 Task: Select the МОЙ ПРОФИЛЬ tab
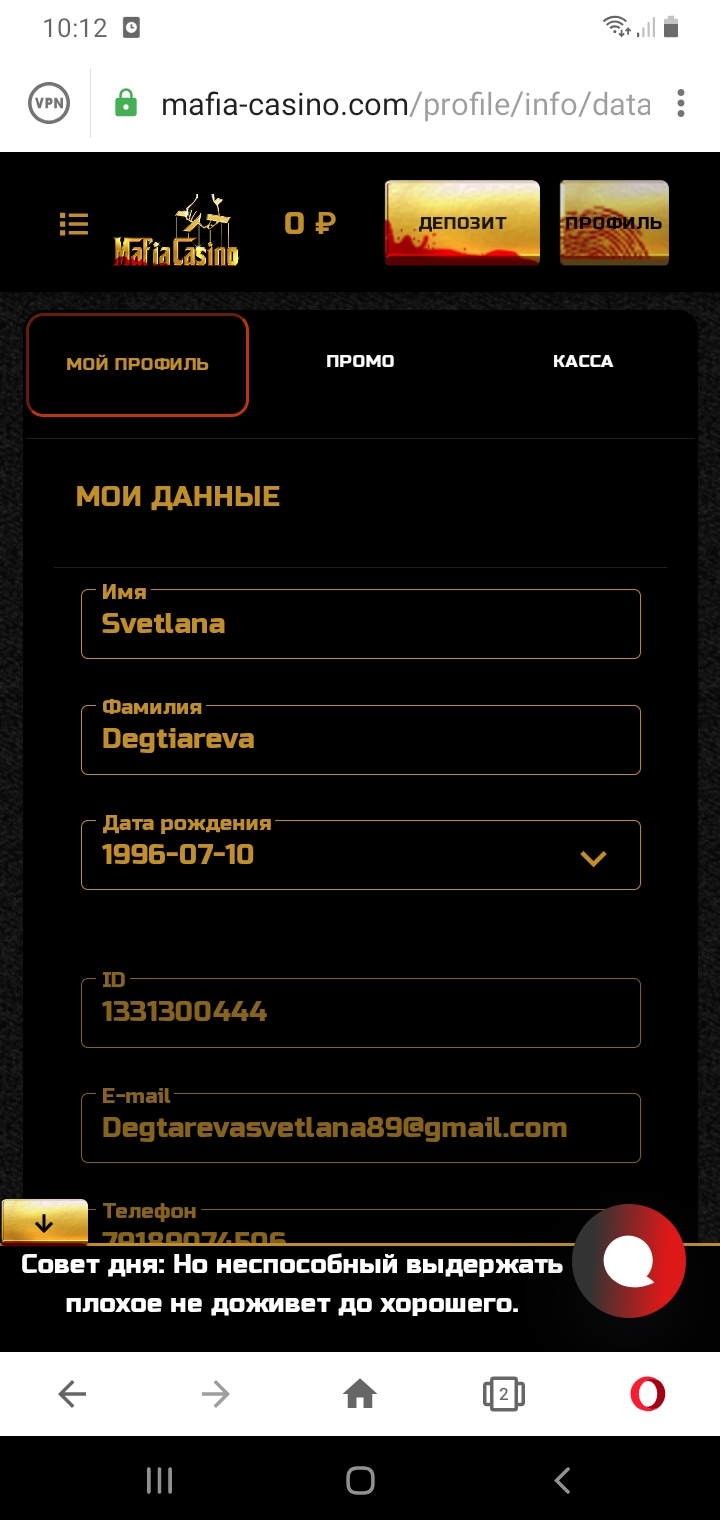point(137,364)
